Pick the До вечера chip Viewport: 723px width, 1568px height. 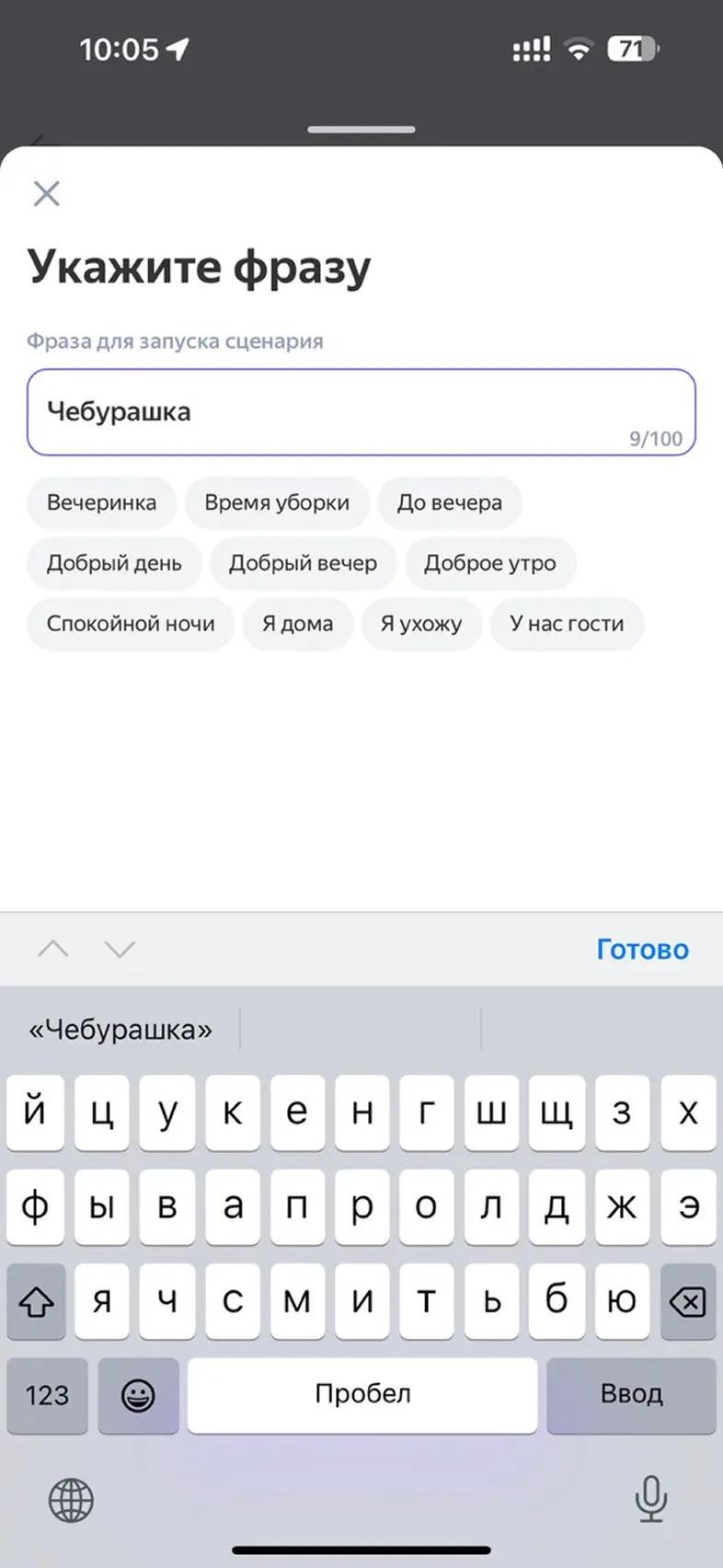point(450,503)
